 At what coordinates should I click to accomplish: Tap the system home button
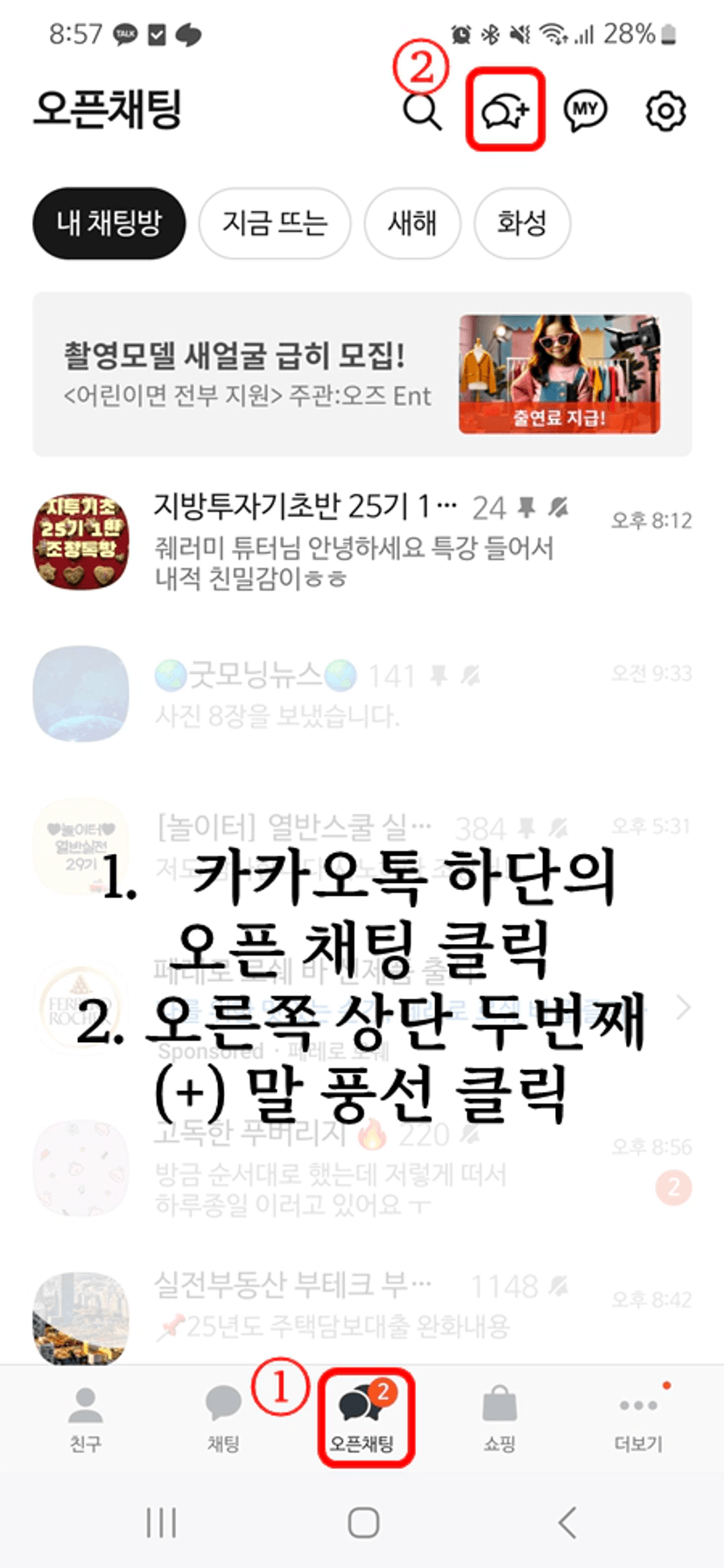[363, 1522]
